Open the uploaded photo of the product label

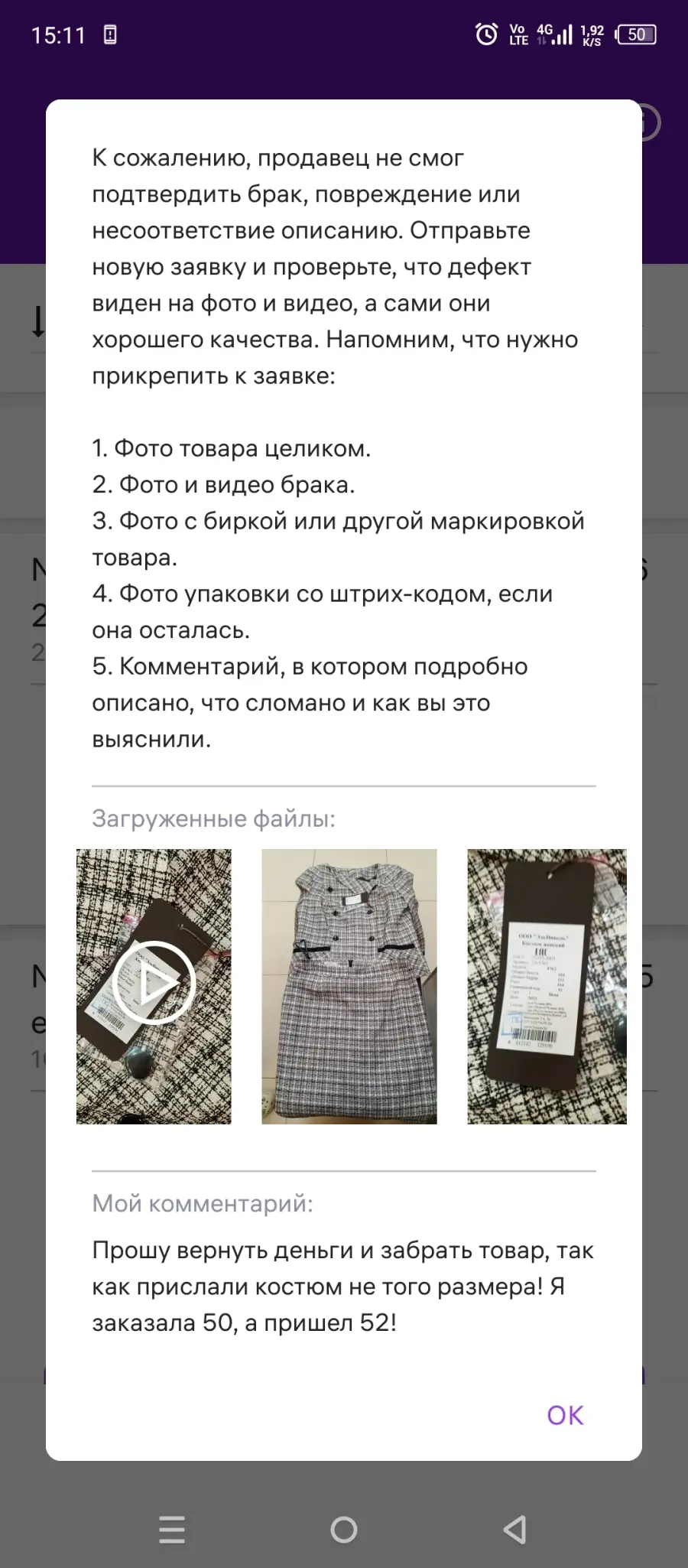pos(547,986)
